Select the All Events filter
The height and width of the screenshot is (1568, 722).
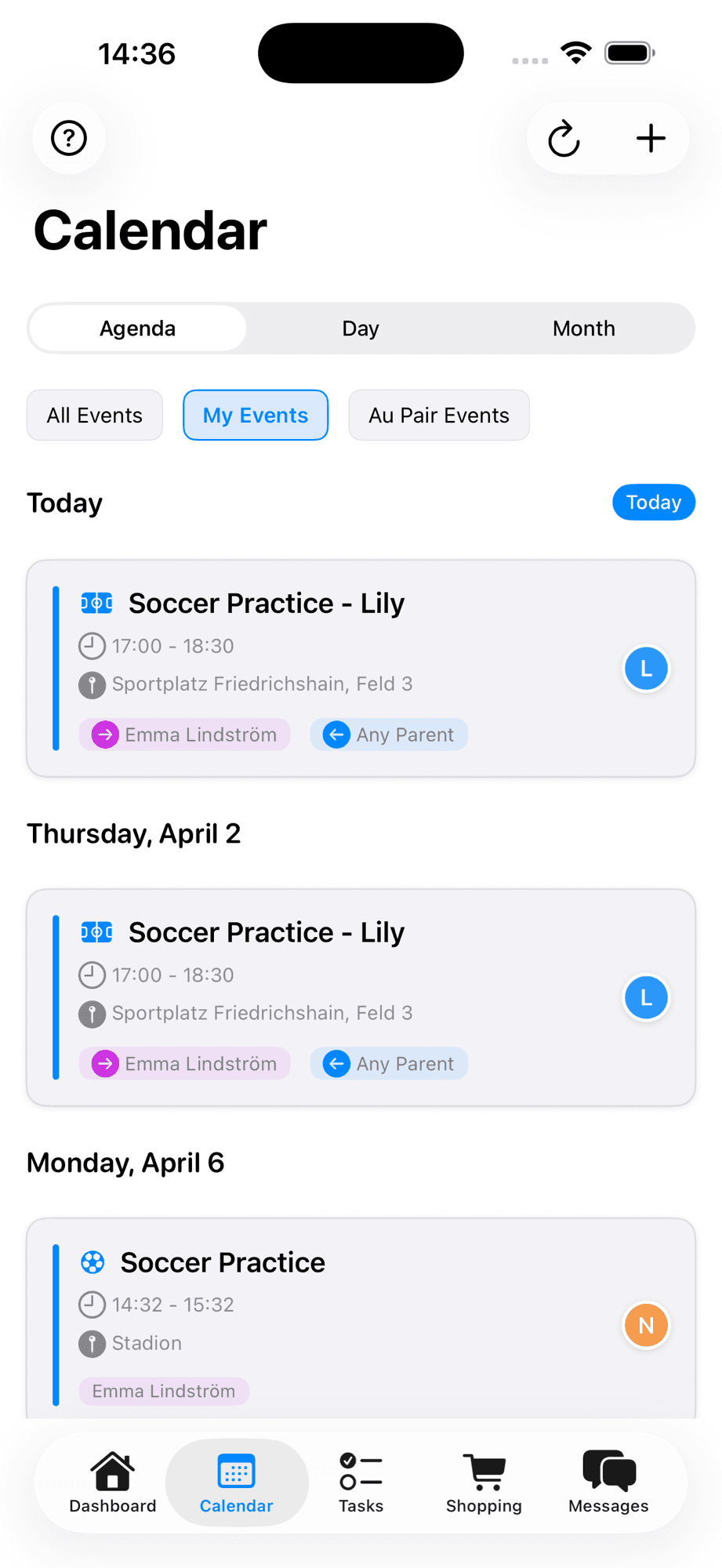94,415
